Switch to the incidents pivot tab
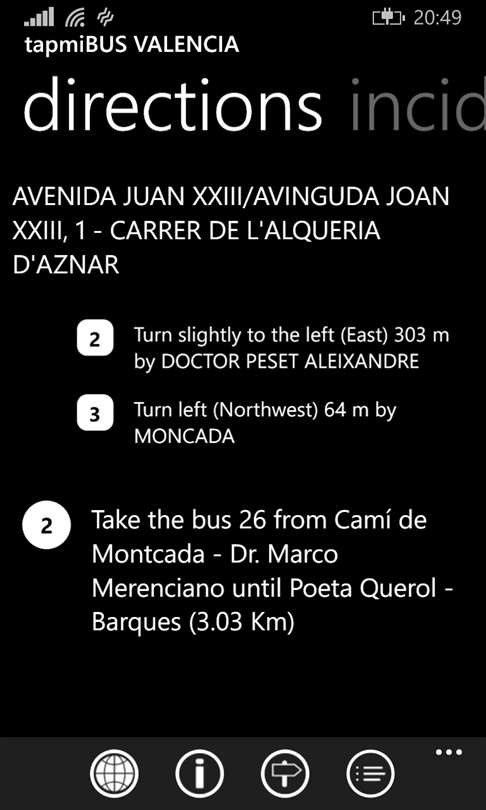The image size is (486, 810). [x=418, y=106]
